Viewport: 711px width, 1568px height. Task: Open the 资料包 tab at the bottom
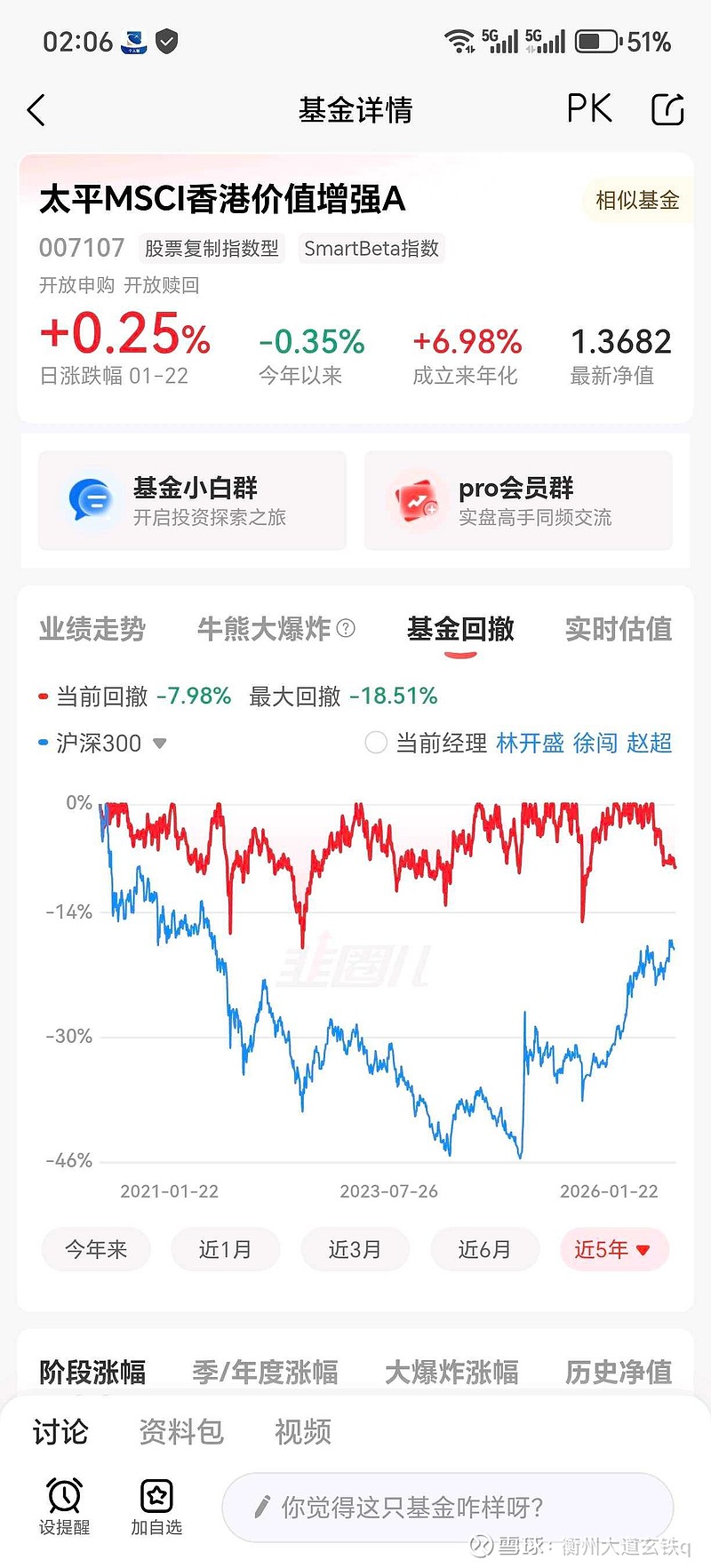180,1430
